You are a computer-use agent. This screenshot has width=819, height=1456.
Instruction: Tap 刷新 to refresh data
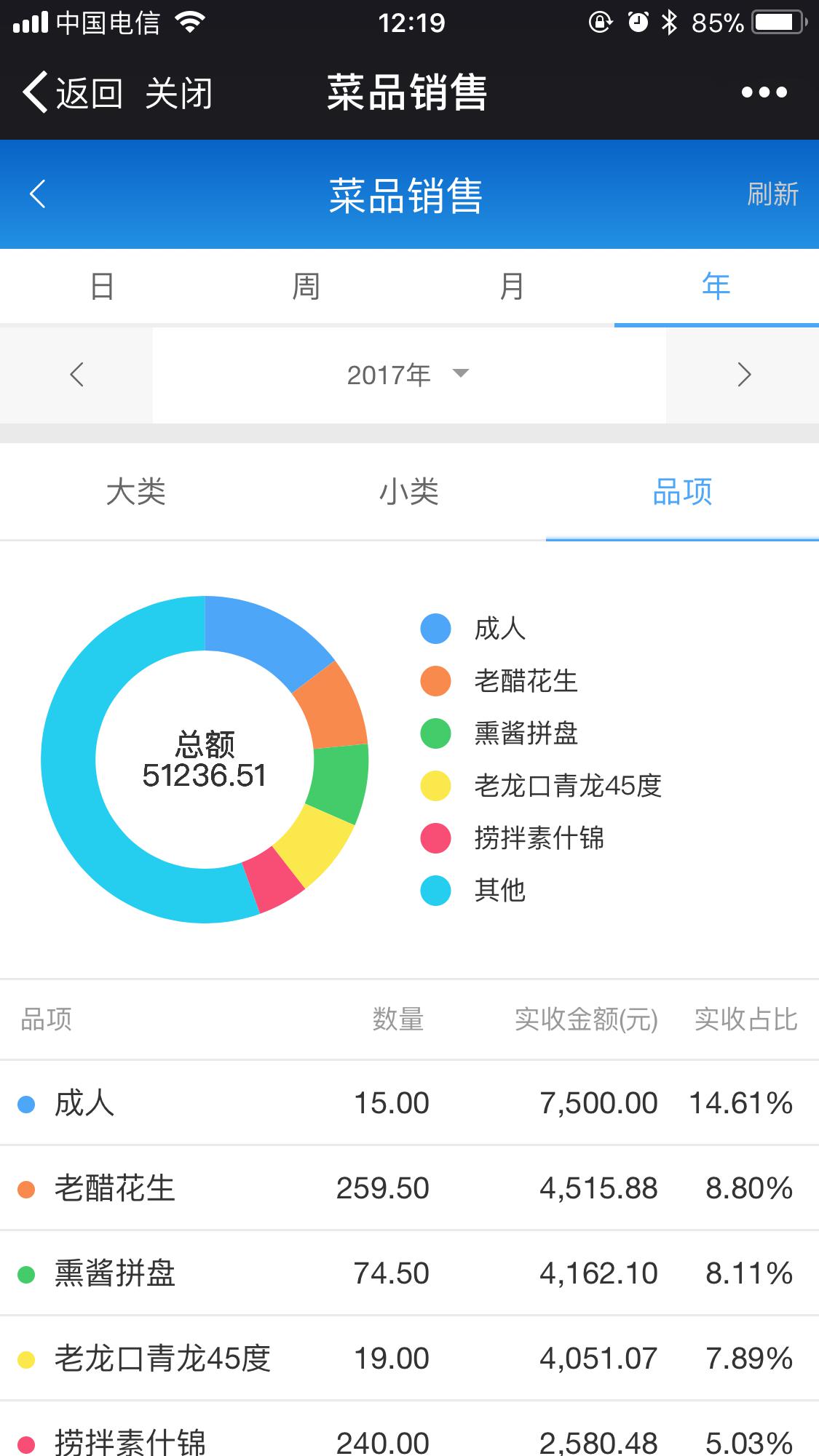point(772,194)
